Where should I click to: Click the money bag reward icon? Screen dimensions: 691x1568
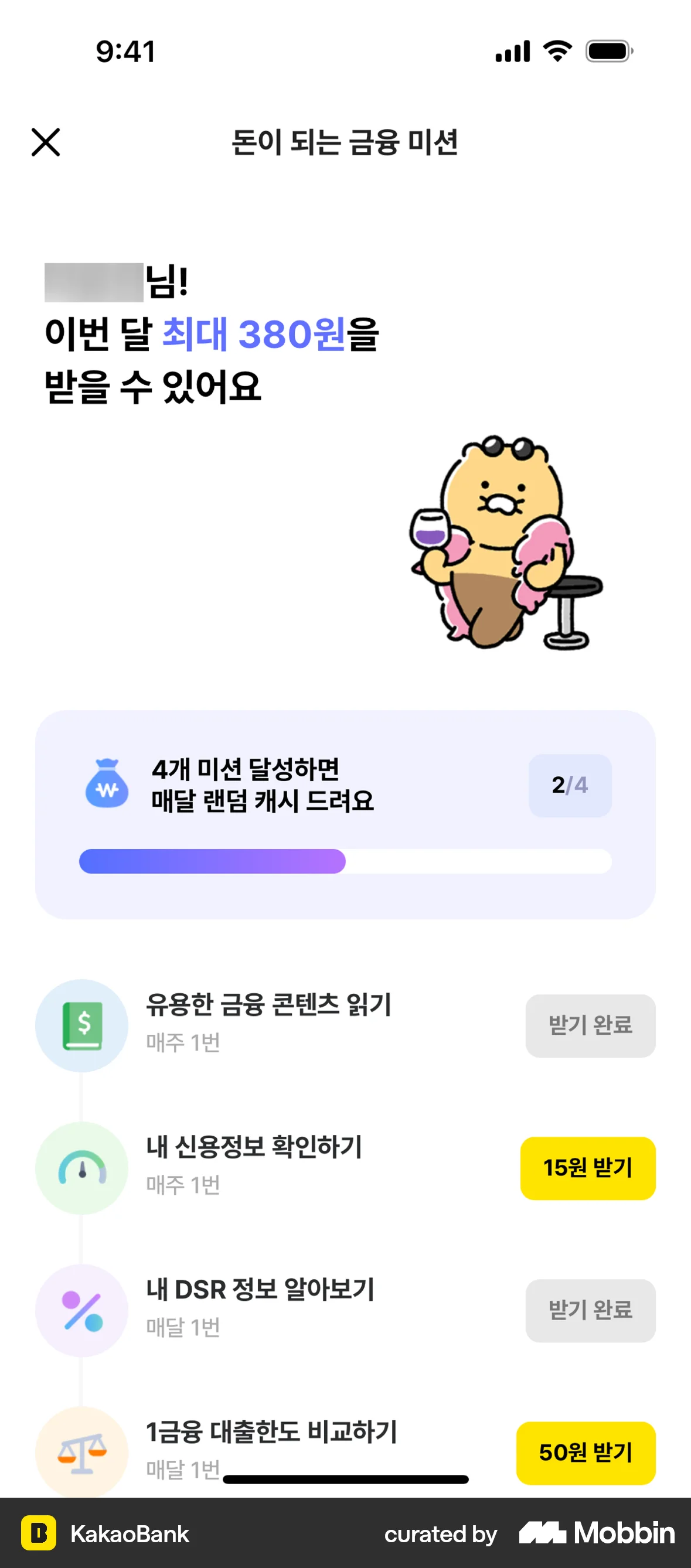(x=107, y=786)
